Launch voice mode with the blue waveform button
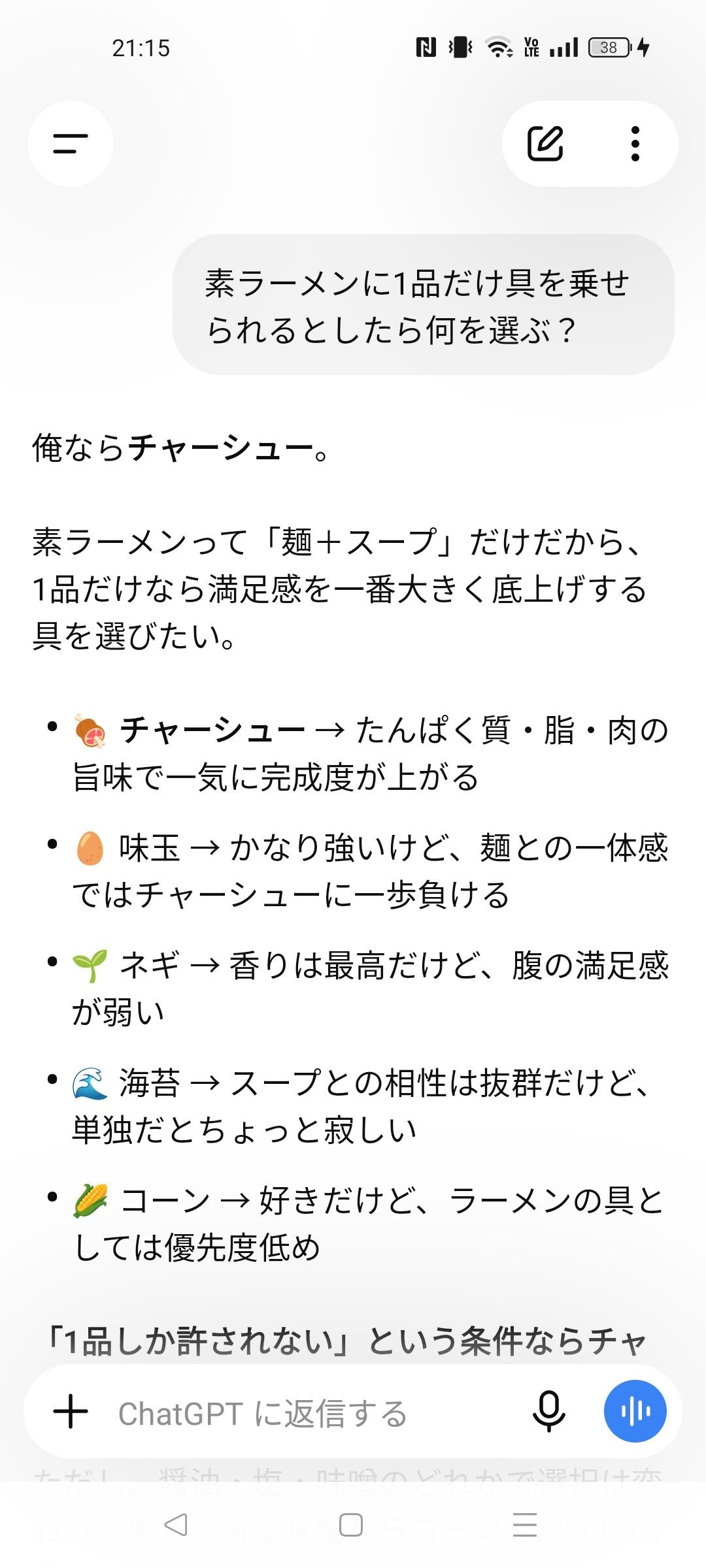706x1568 pixels. pos(635,1411)
